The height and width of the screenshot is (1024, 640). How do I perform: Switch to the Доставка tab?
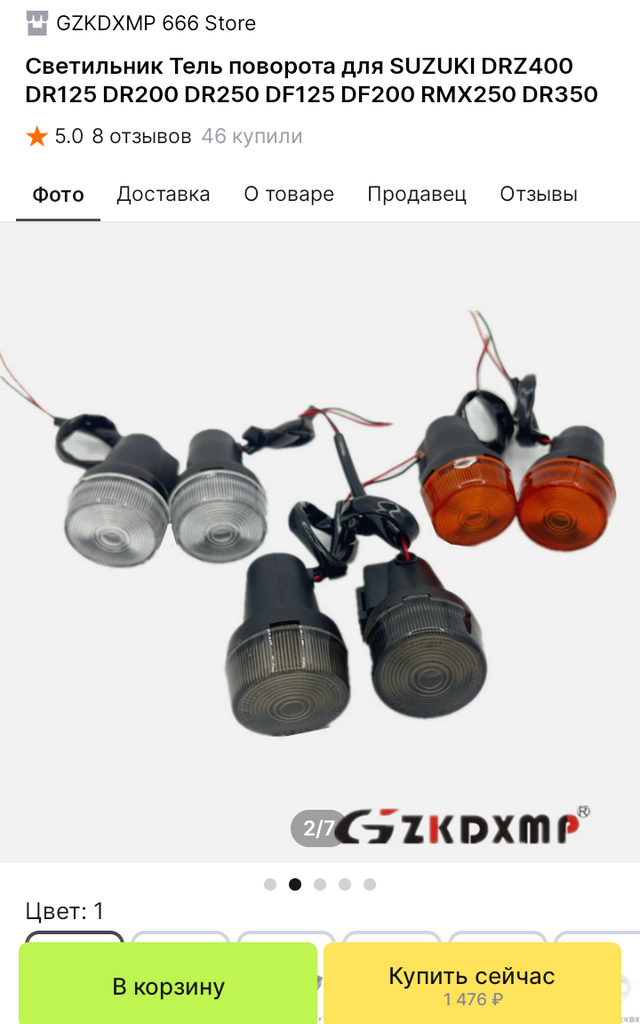pos(163,194)
